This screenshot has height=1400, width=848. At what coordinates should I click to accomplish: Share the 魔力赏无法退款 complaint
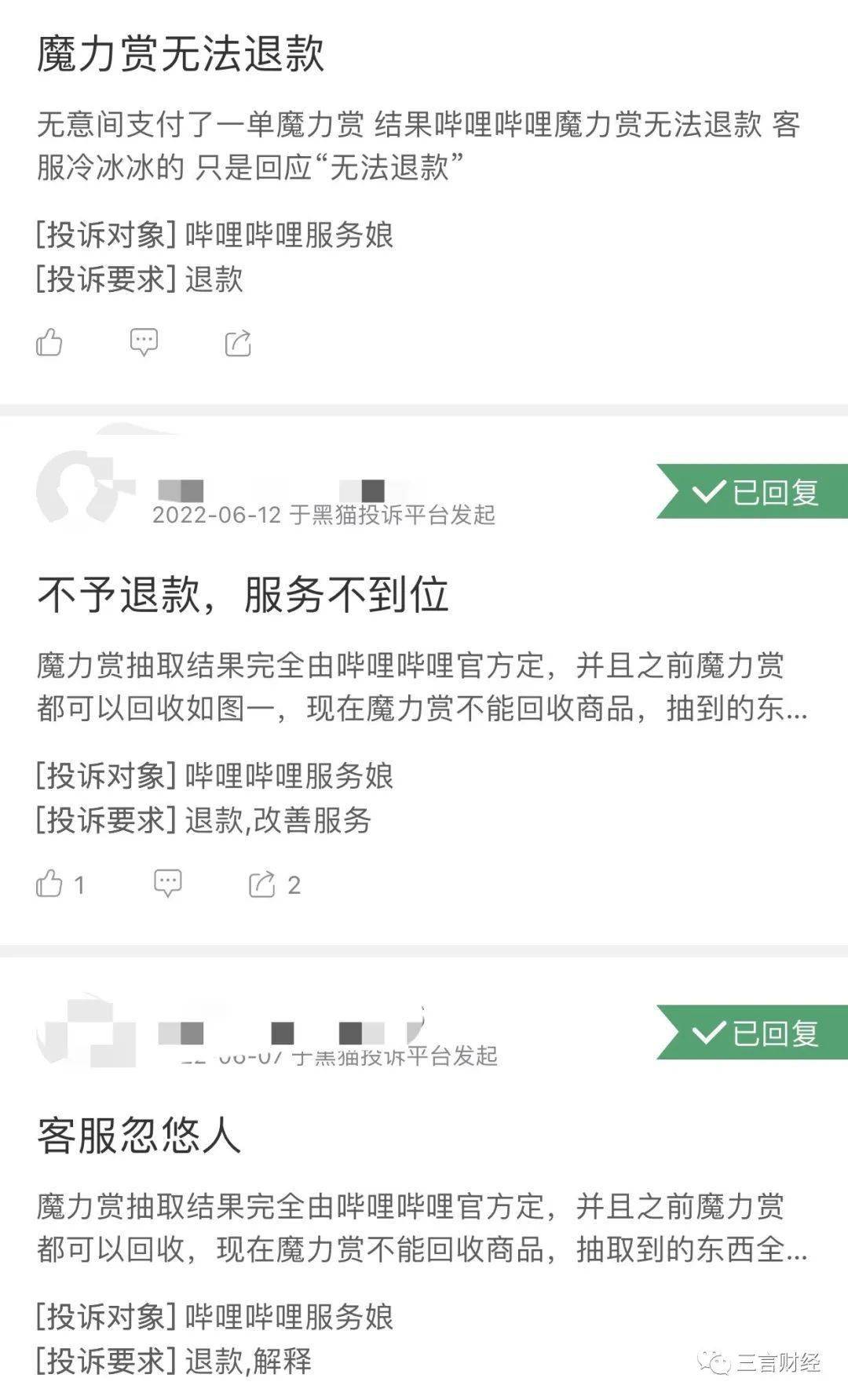click(238, 343)
